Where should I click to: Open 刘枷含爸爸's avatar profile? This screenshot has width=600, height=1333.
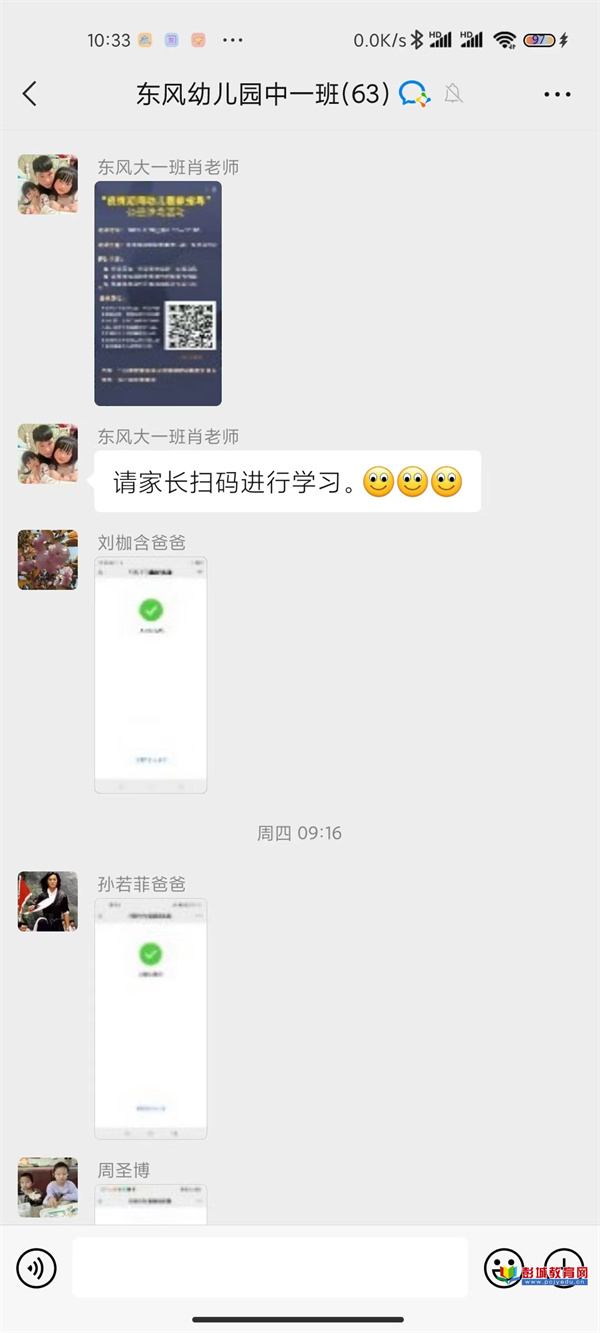click(x=48, y=560)
